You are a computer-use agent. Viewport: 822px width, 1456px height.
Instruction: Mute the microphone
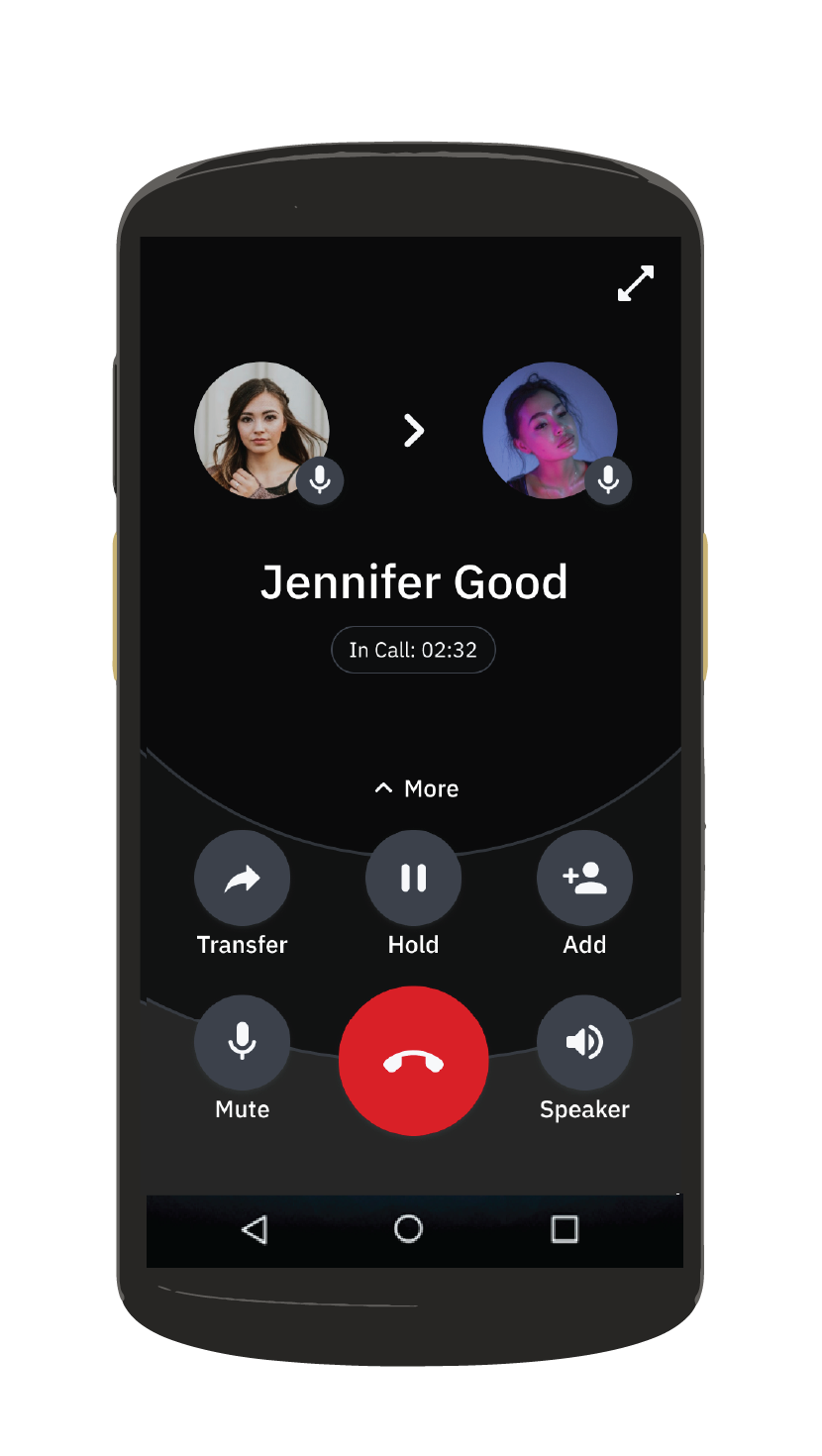pyautogui.click(x=243, y=1043)
